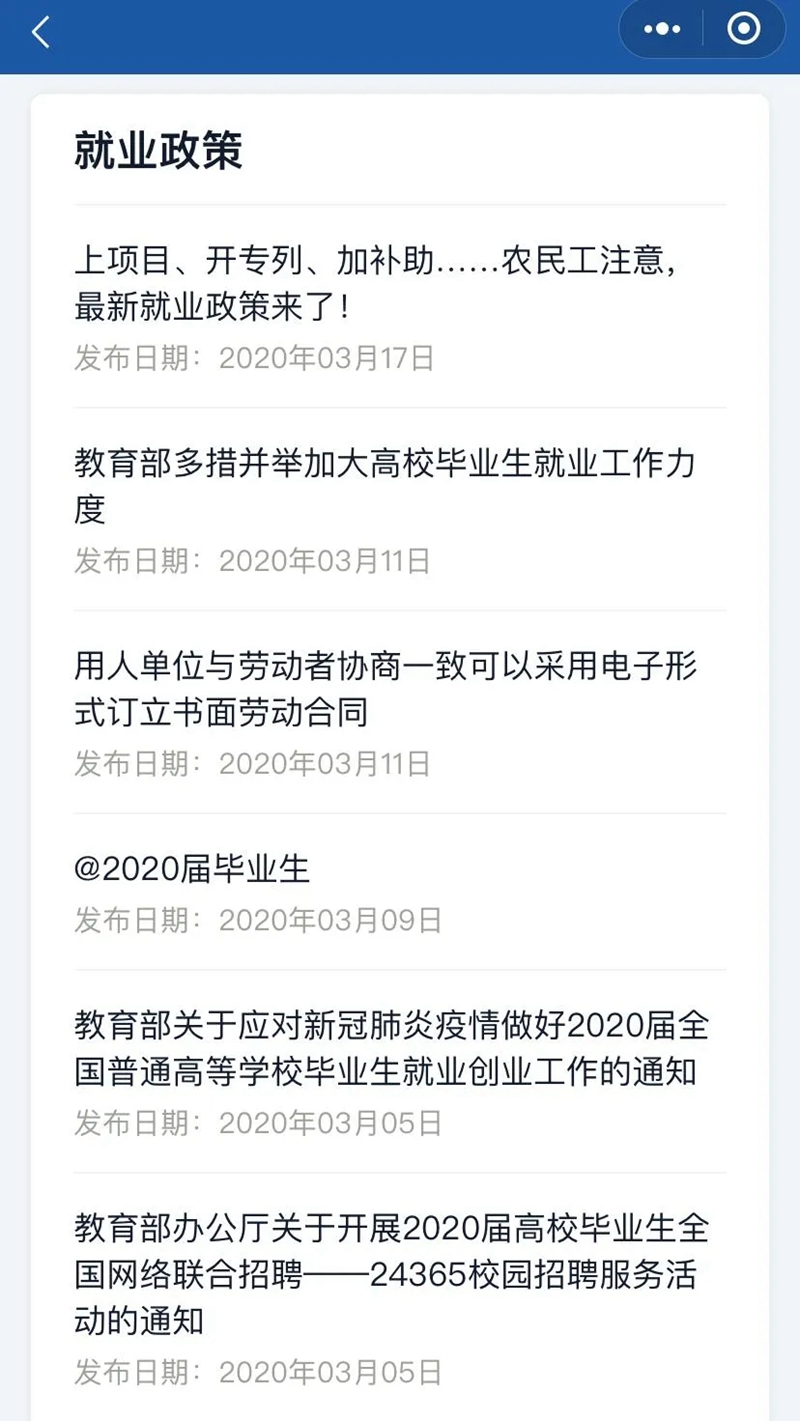Image resolution: width=800 pixels, height=1421 pixels.
Task: Go back using the top-left arrow
Action: (40, 32)
